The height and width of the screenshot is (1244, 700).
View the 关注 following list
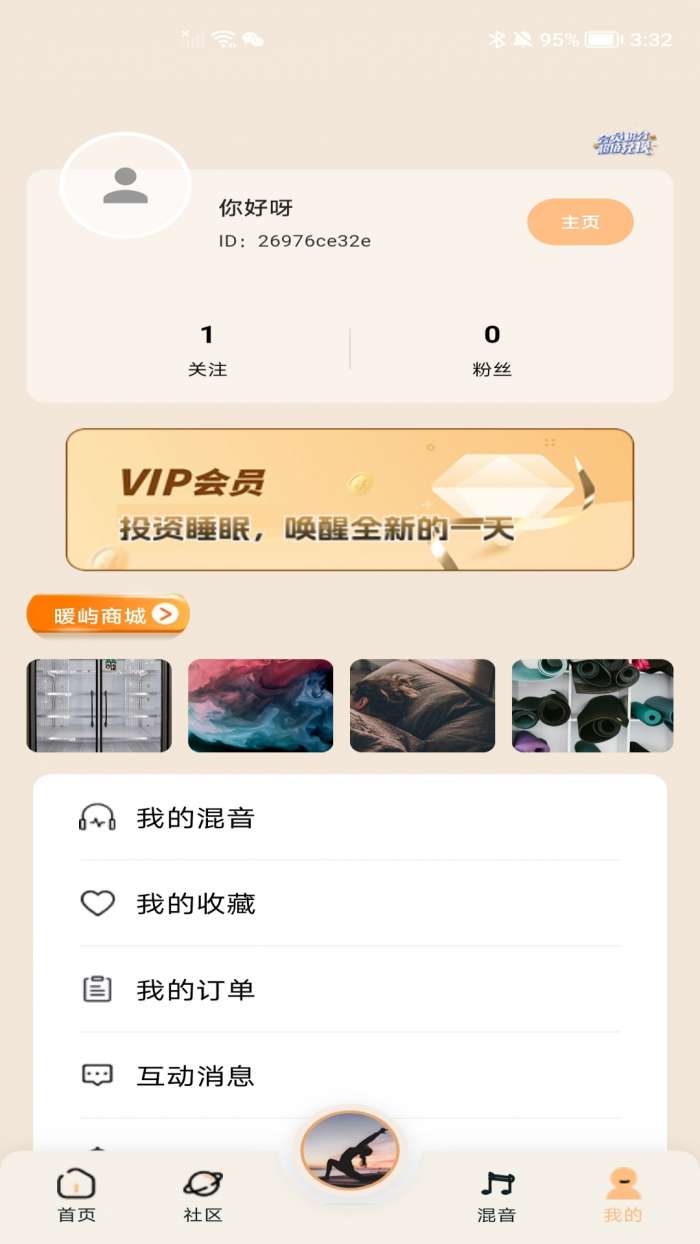click(207, 350)
